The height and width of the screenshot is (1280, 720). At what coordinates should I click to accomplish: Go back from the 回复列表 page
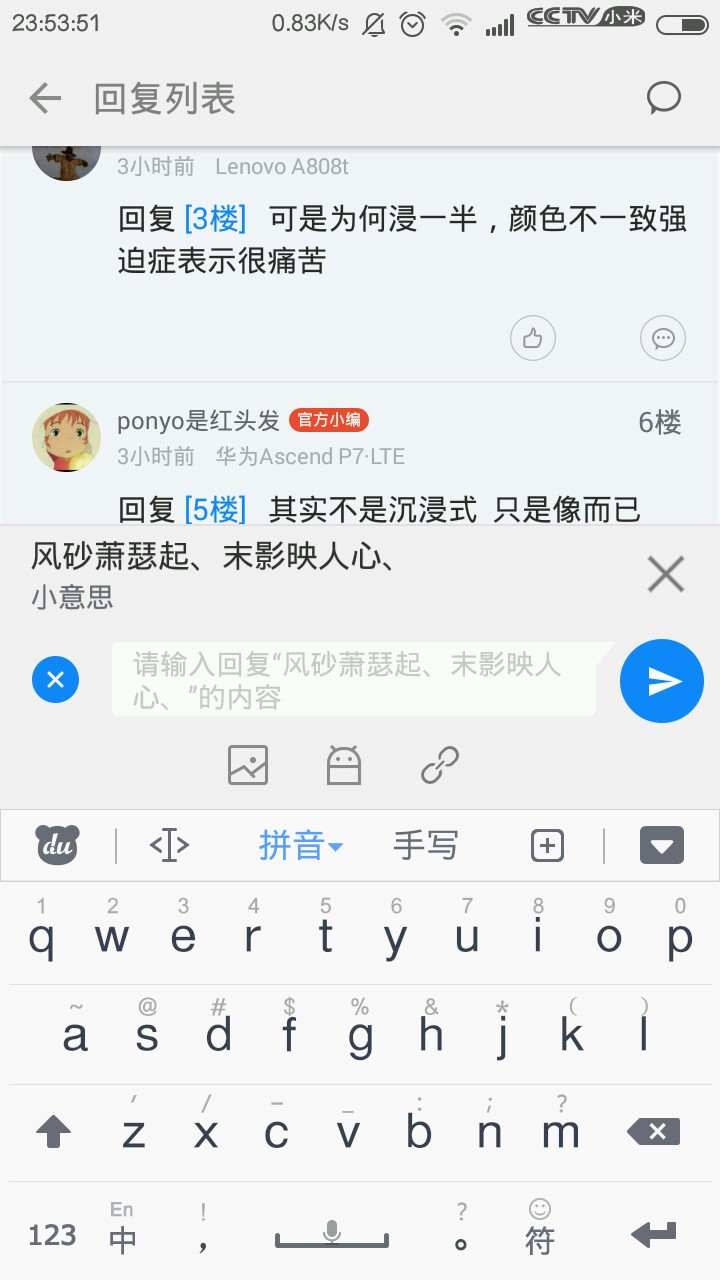coord(45,98)
